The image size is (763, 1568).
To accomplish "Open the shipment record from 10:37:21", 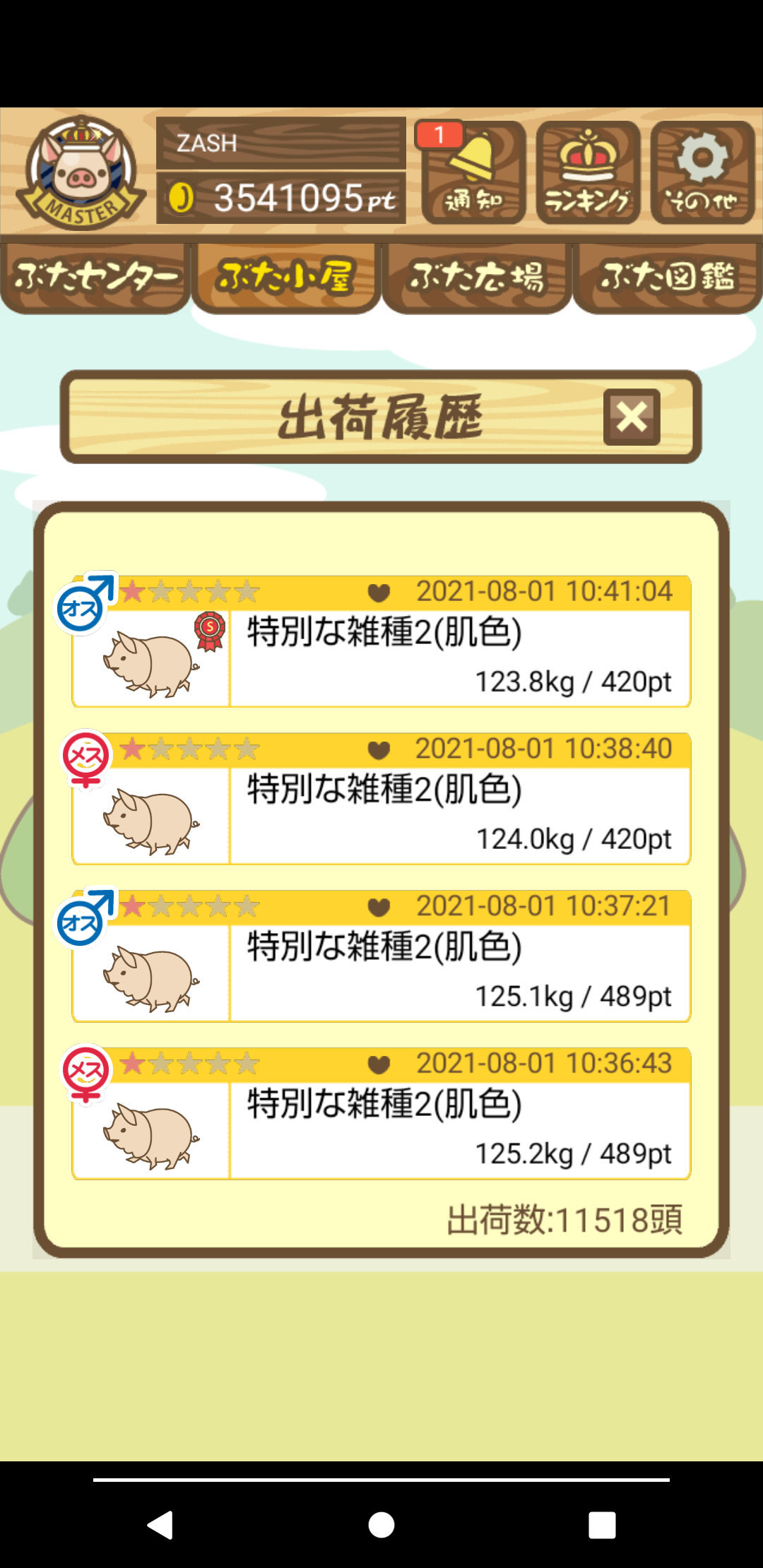I will (381, 956).
